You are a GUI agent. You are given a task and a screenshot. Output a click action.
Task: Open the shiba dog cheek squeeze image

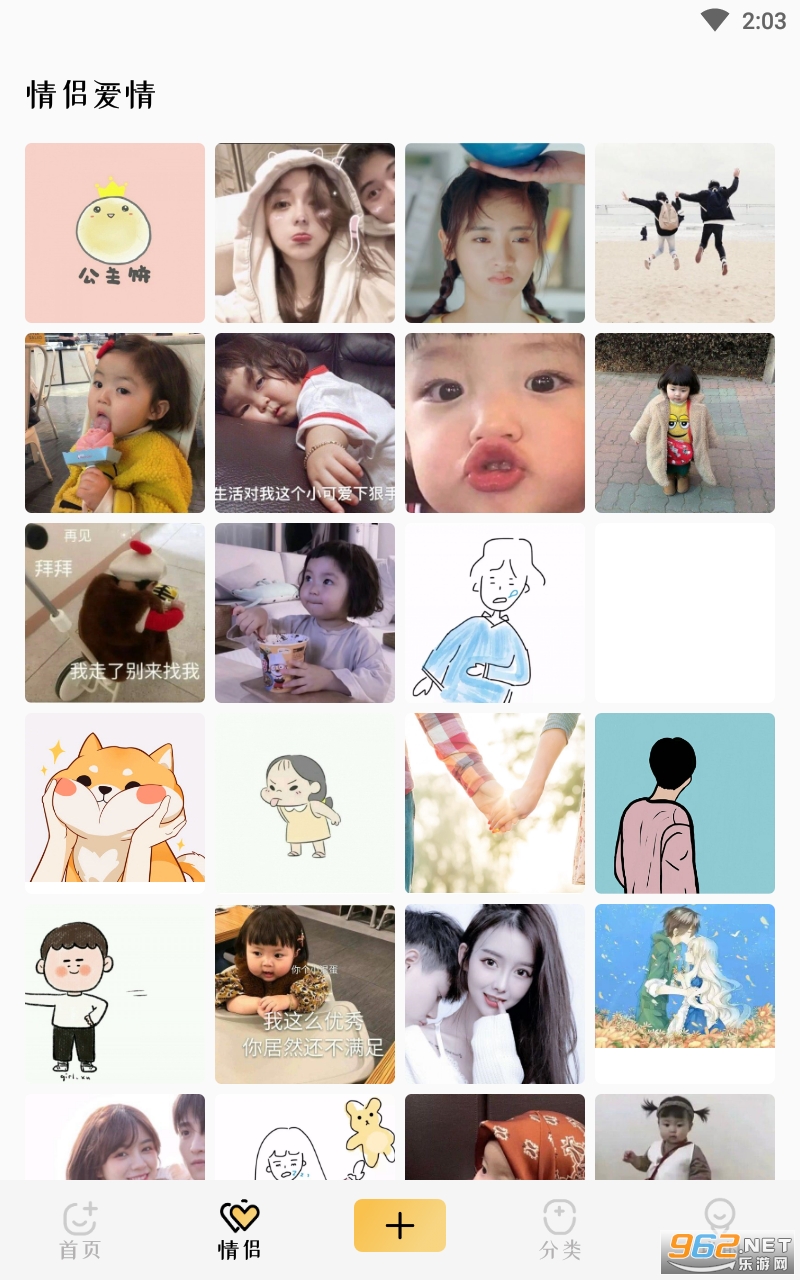coord(115,803)
